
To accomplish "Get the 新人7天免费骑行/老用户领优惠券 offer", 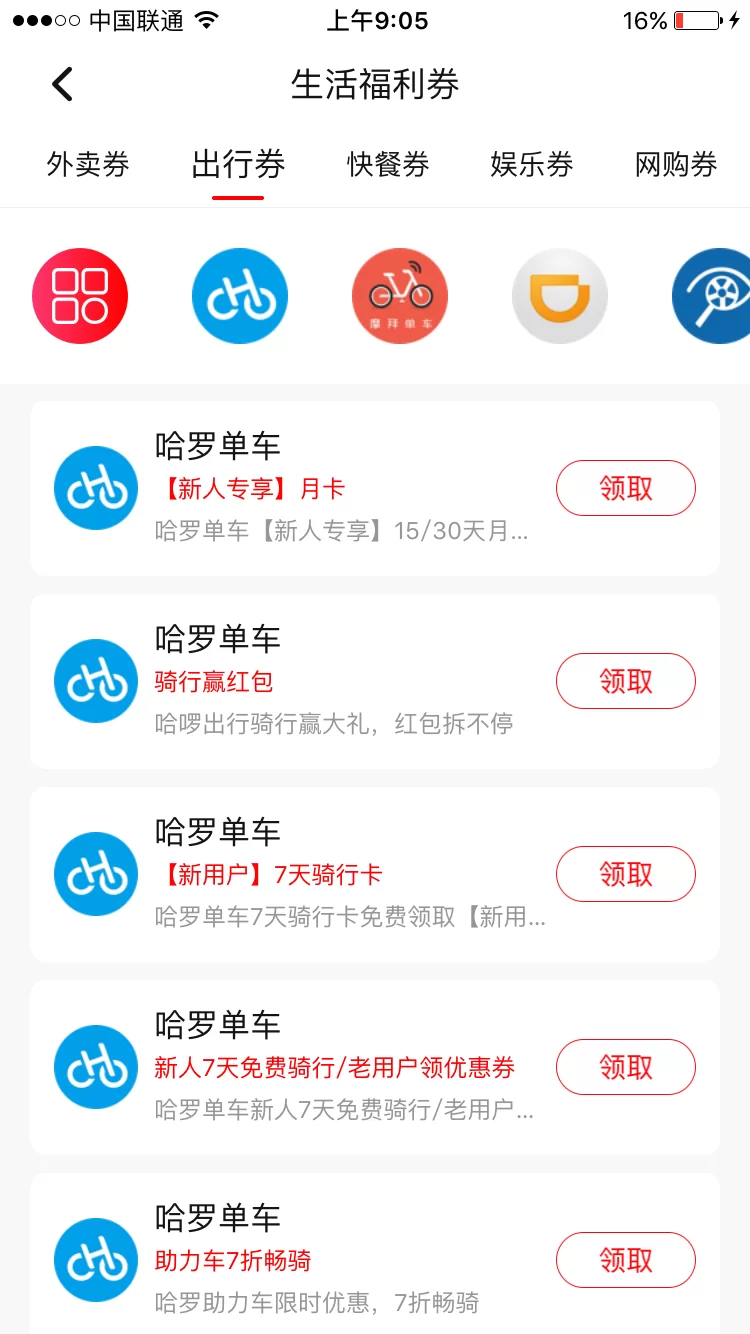I will click(625, 1067).
